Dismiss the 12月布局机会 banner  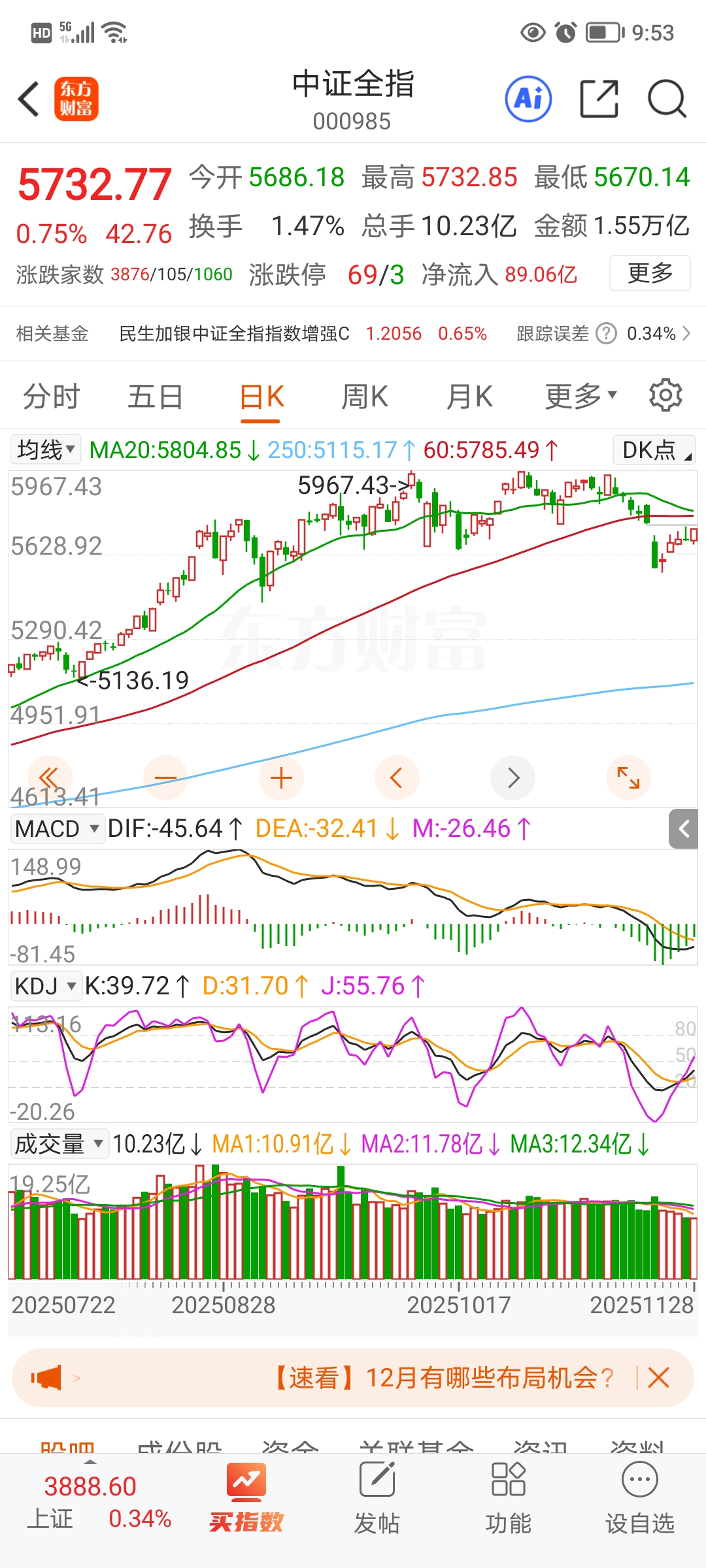pyautogui.click(x=658, y=1378)
